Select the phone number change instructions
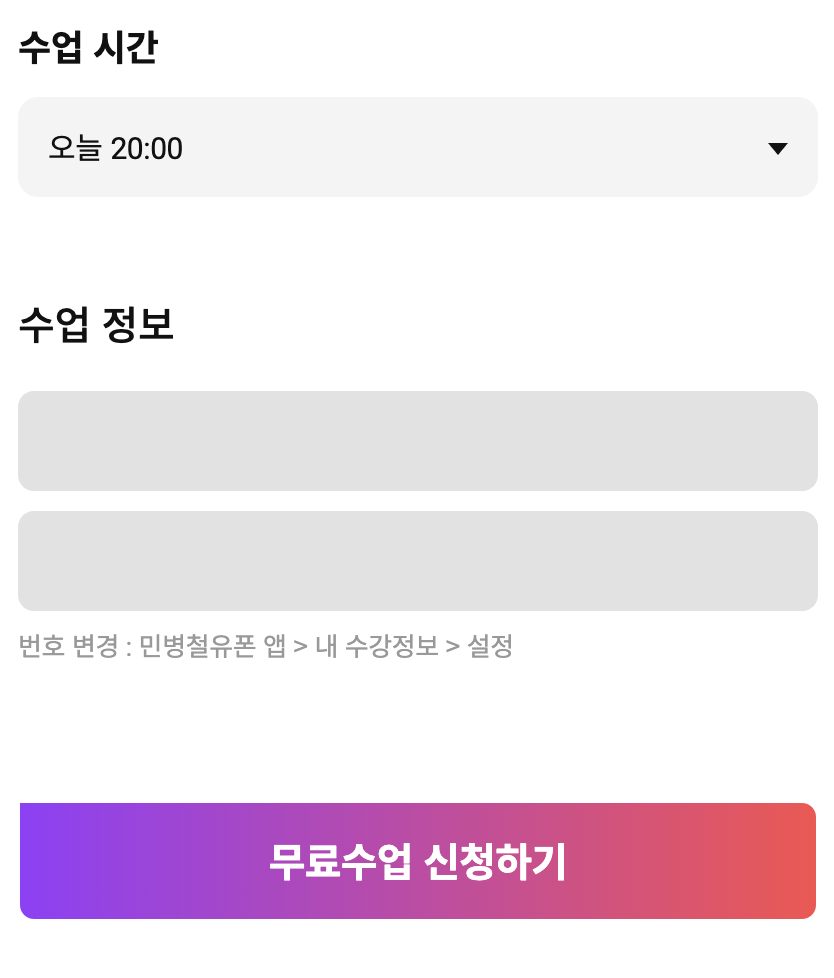This screenshot has height=978, width=834. 265,646
